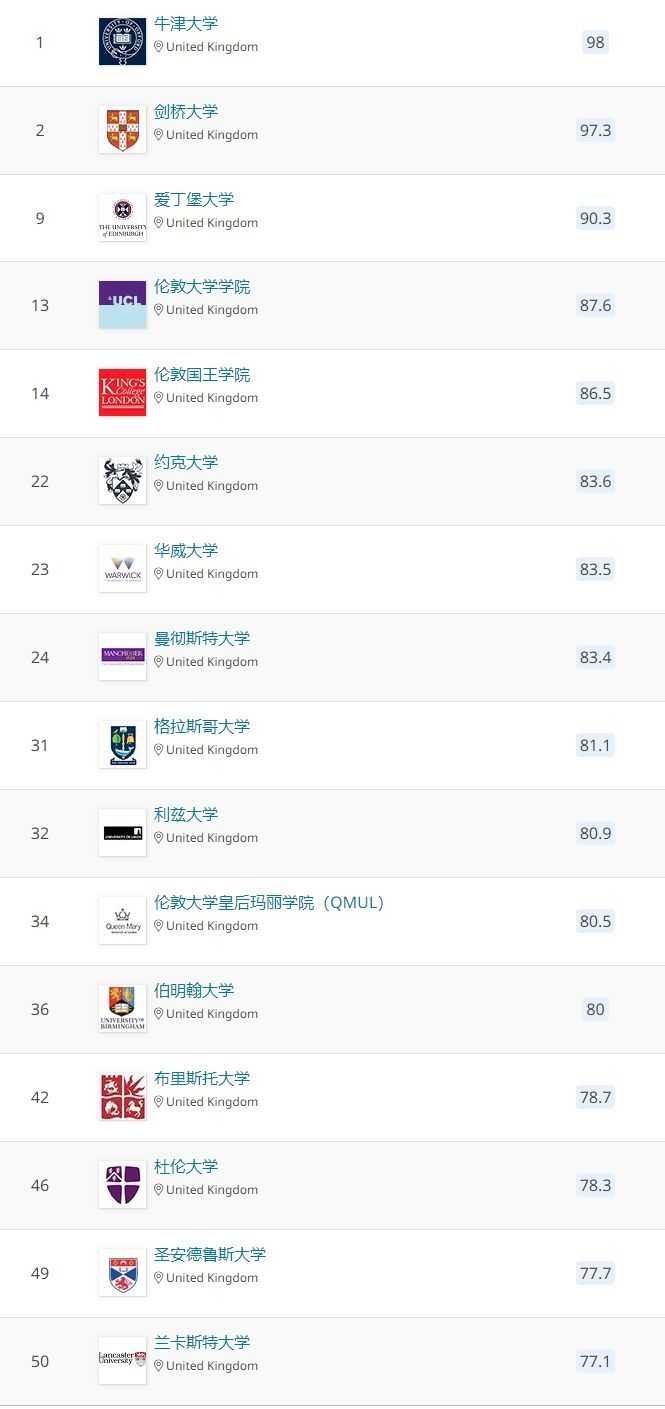Screen dimensions: 665x1409
Task: Open the 牛津大学 university link
Action: 186,23
